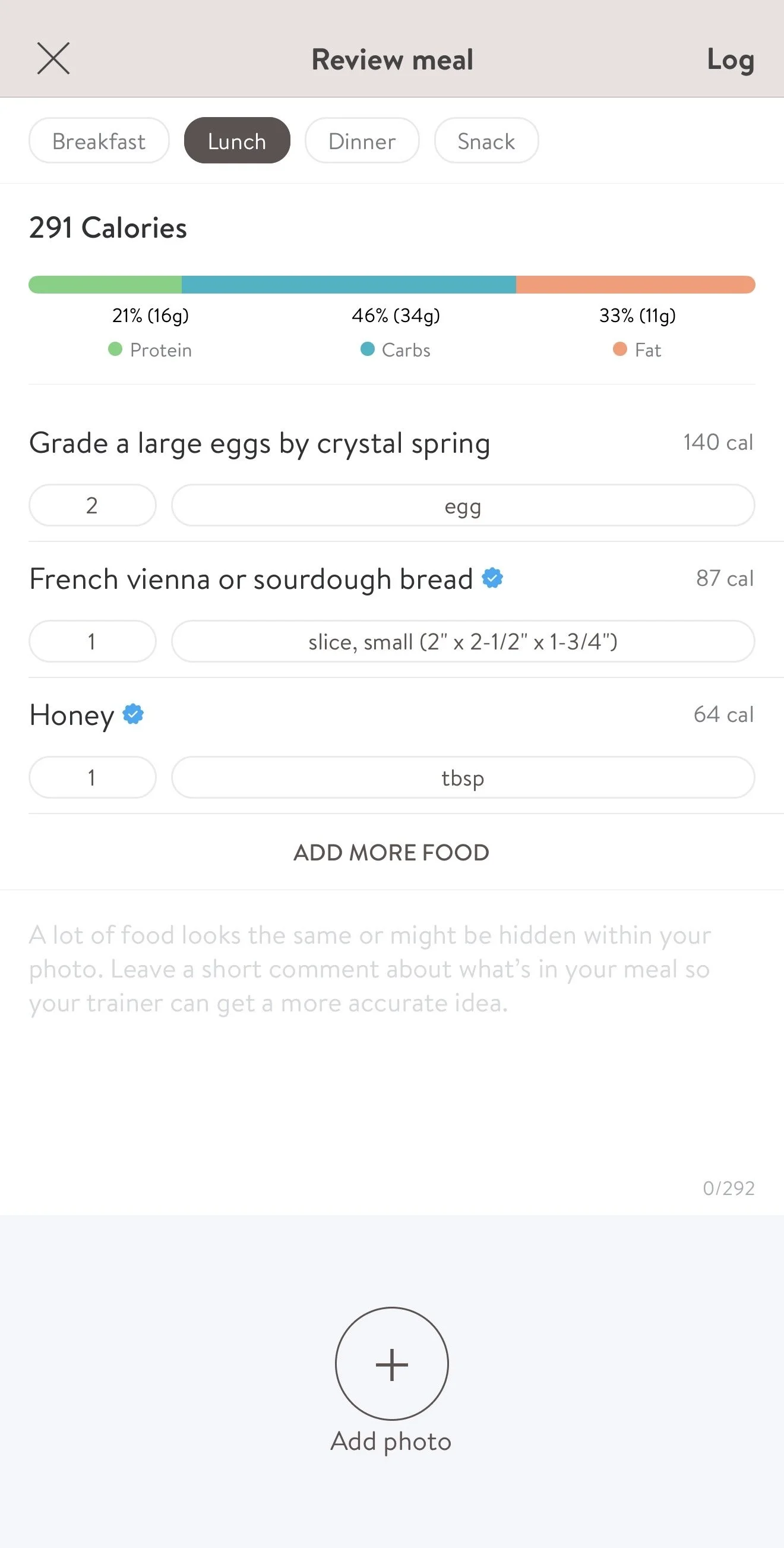
Task: Tap ADD MORE FOOD
Action: [x=391, y=852]
